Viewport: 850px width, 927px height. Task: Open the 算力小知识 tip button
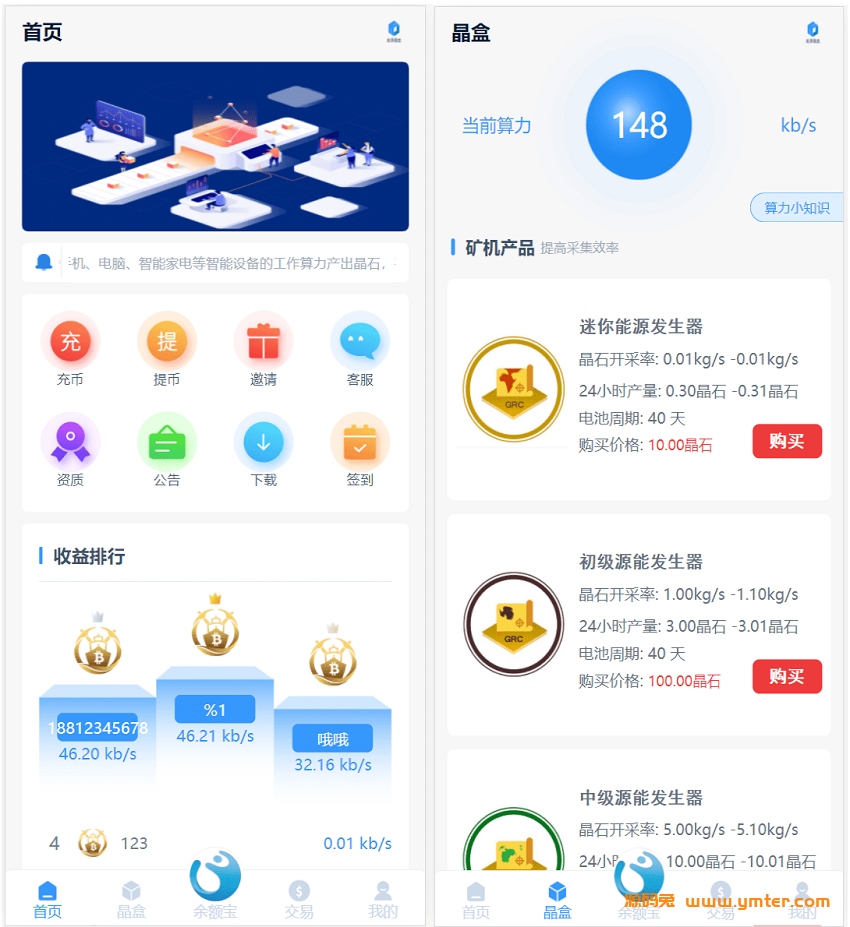[796, 208]
